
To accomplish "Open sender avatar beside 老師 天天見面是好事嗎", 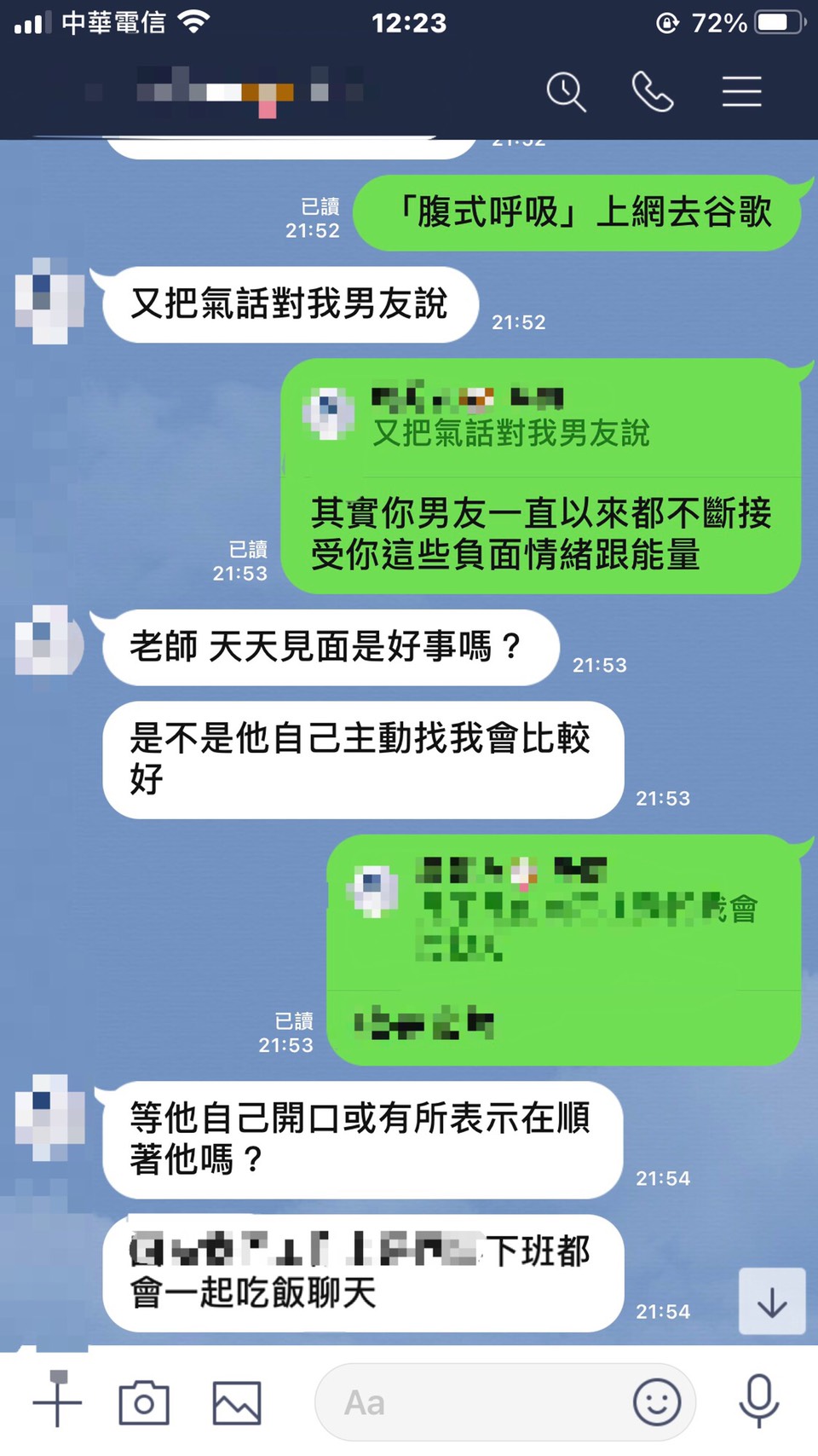I will (x=49, y=641).
